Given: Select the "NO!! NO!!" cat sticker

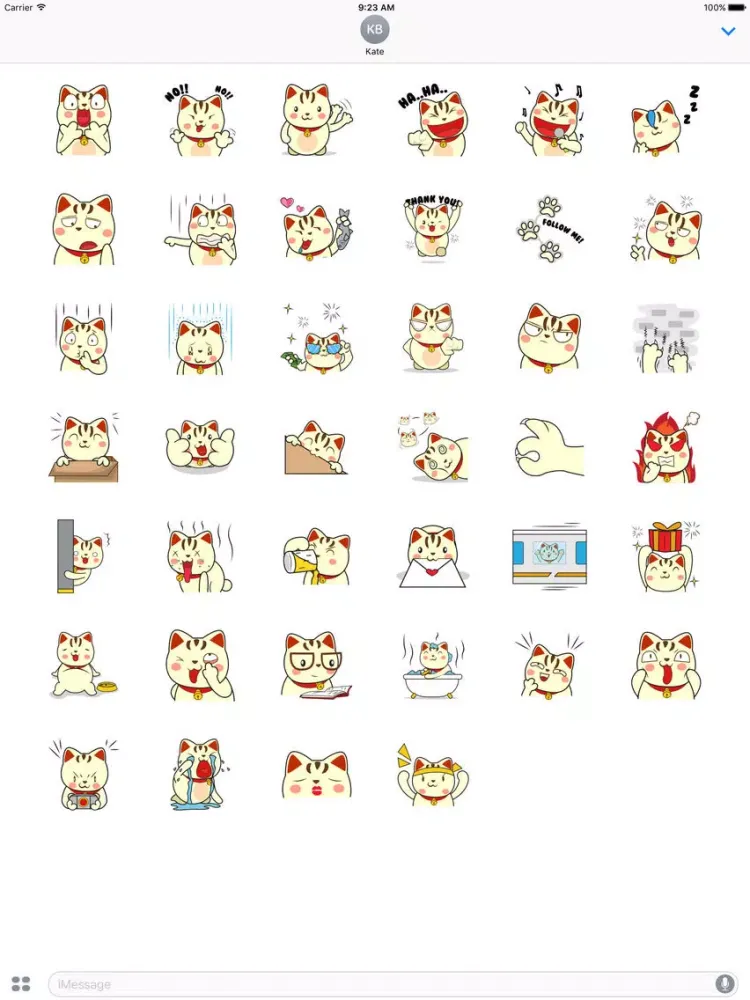Looking at the screenshot, I should pos(200,121).
